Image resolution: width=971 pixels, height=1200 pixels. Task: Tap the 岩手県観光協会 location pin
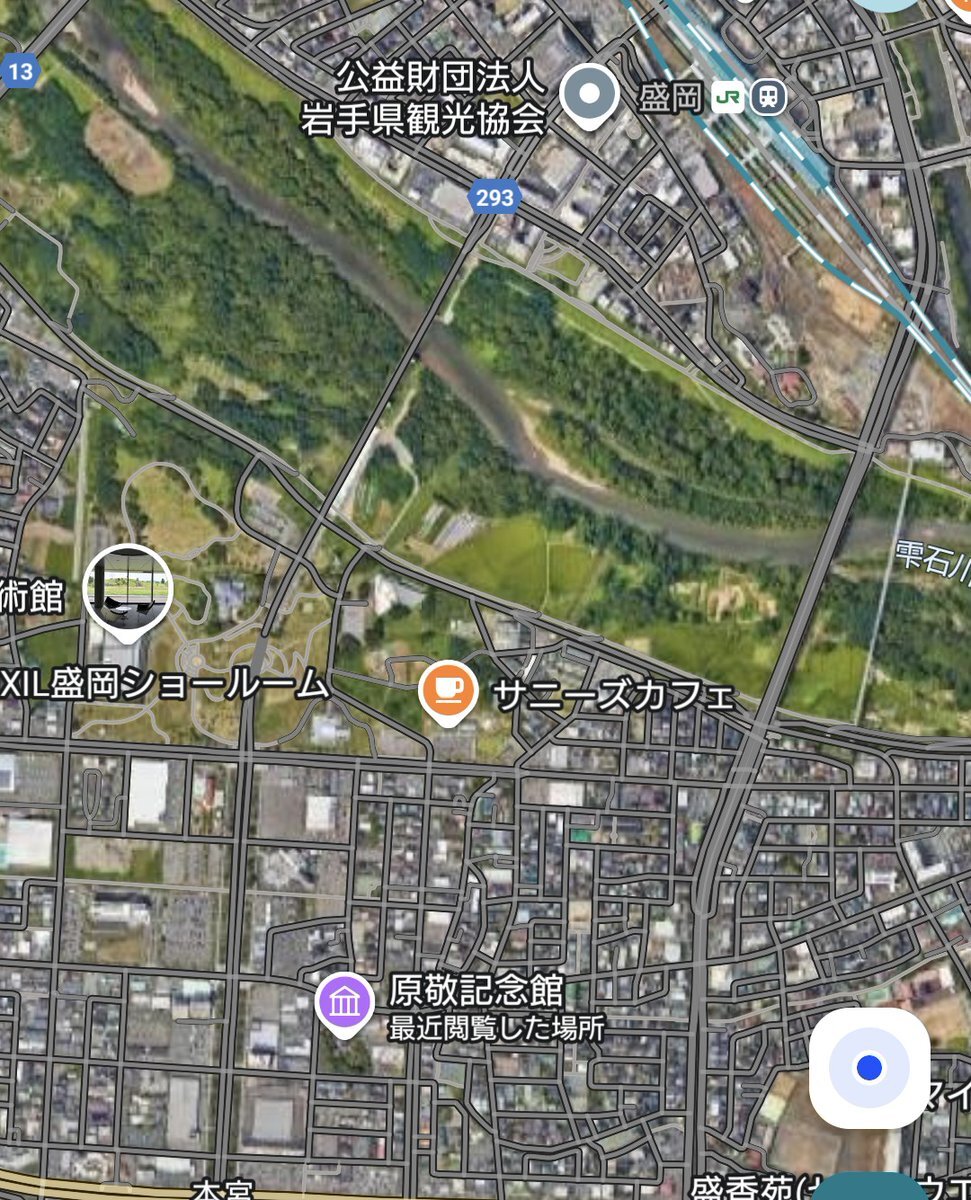coord(590,96)
